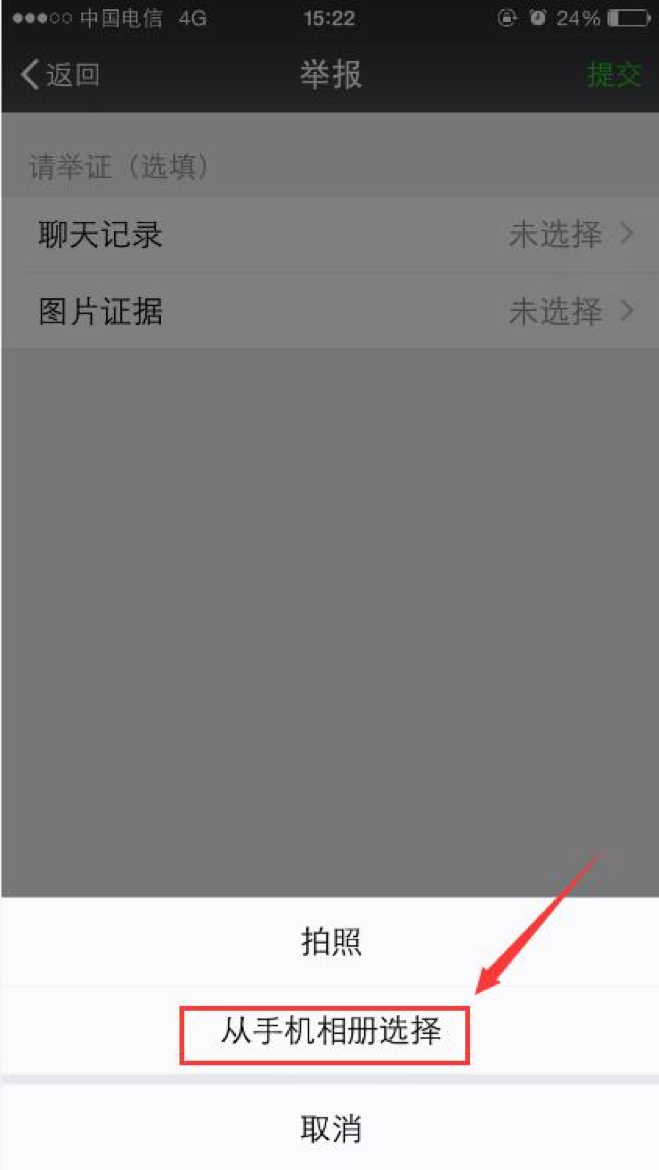Choose 拍照 to take a photo
This screenshot has width=659, height=1170.
click(x=330, y=942)
